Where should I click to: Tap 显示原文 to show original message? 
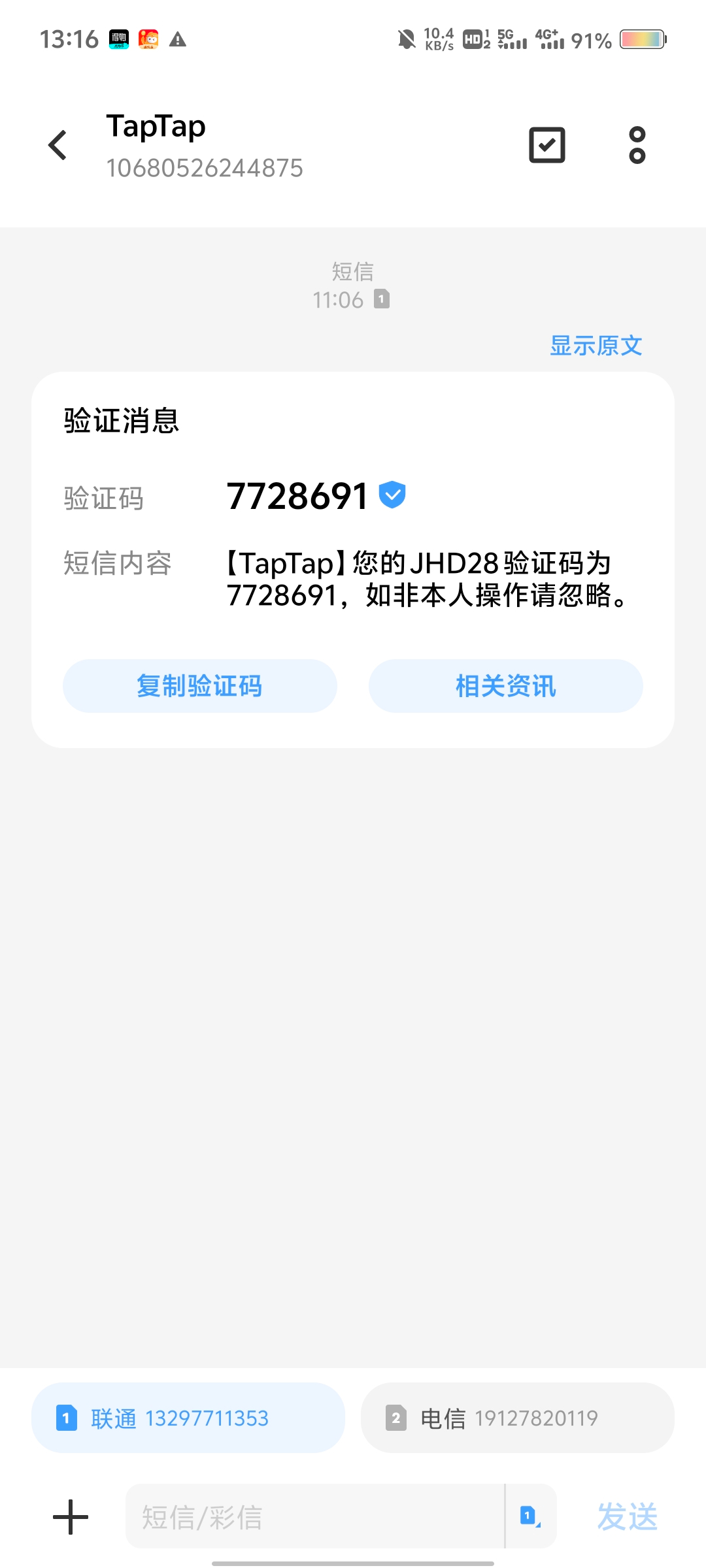click(596, 346)
